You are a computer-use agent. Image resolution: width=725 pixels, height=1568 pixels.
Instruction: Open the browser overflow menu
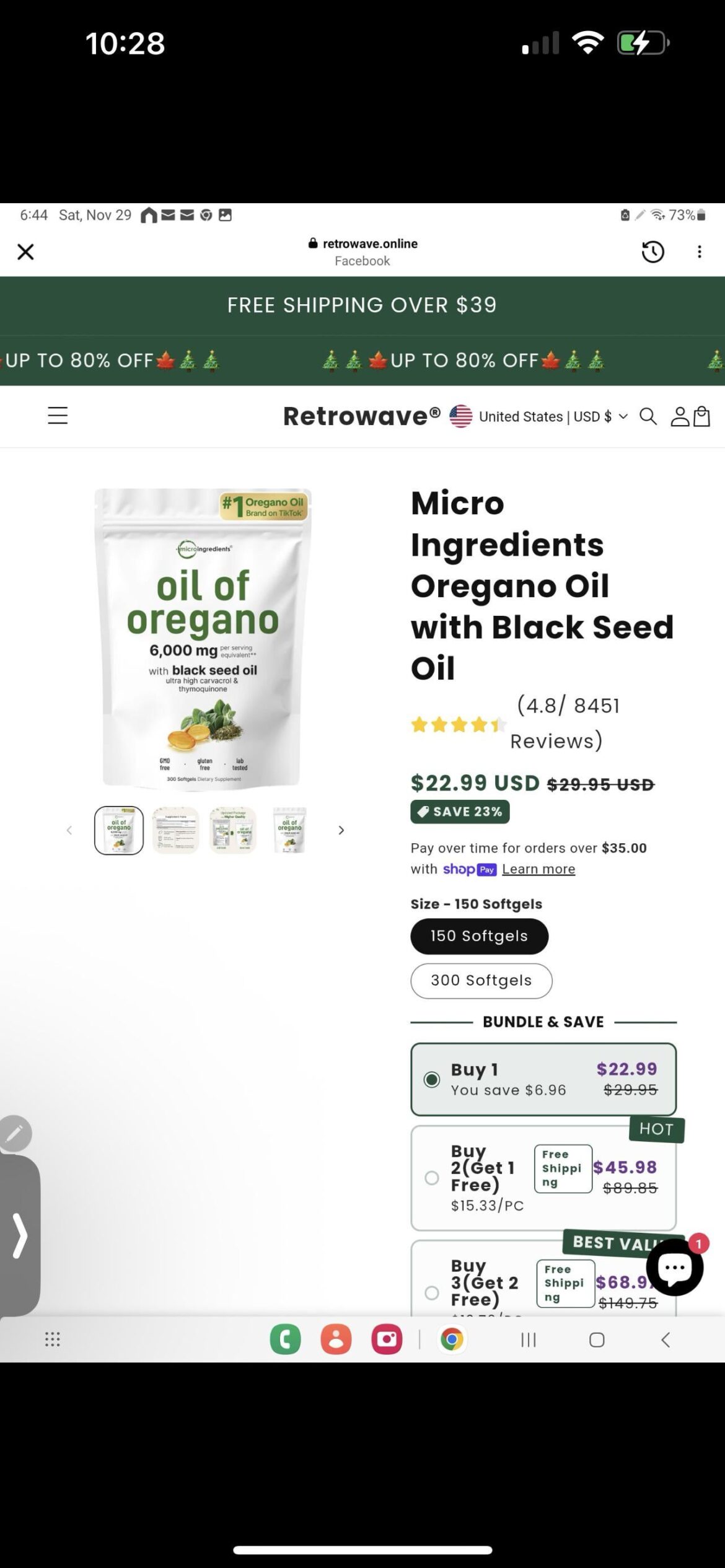coord(699,252)
